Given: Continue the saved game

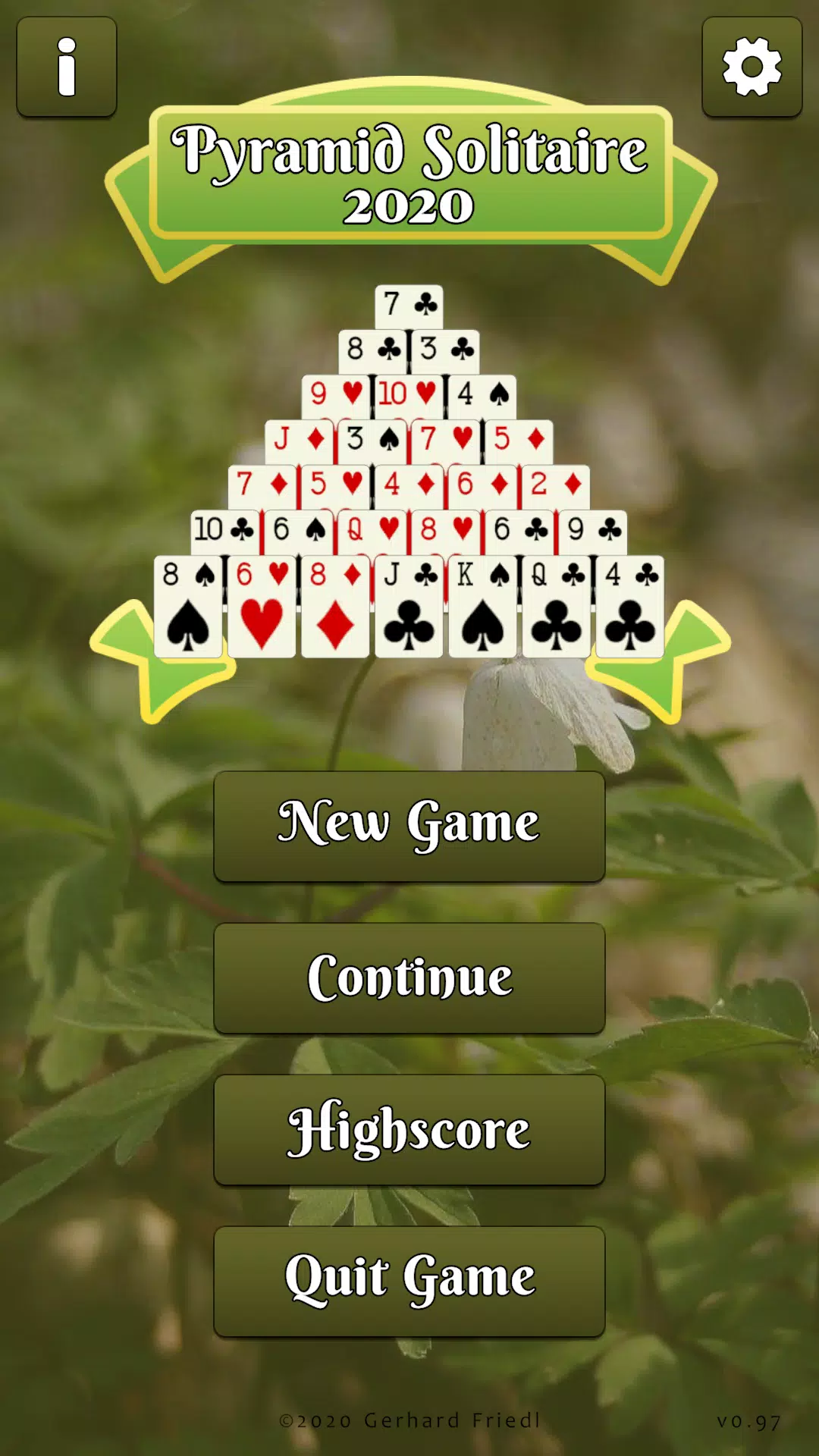Looking at the screenshot, I should [409, 977].
